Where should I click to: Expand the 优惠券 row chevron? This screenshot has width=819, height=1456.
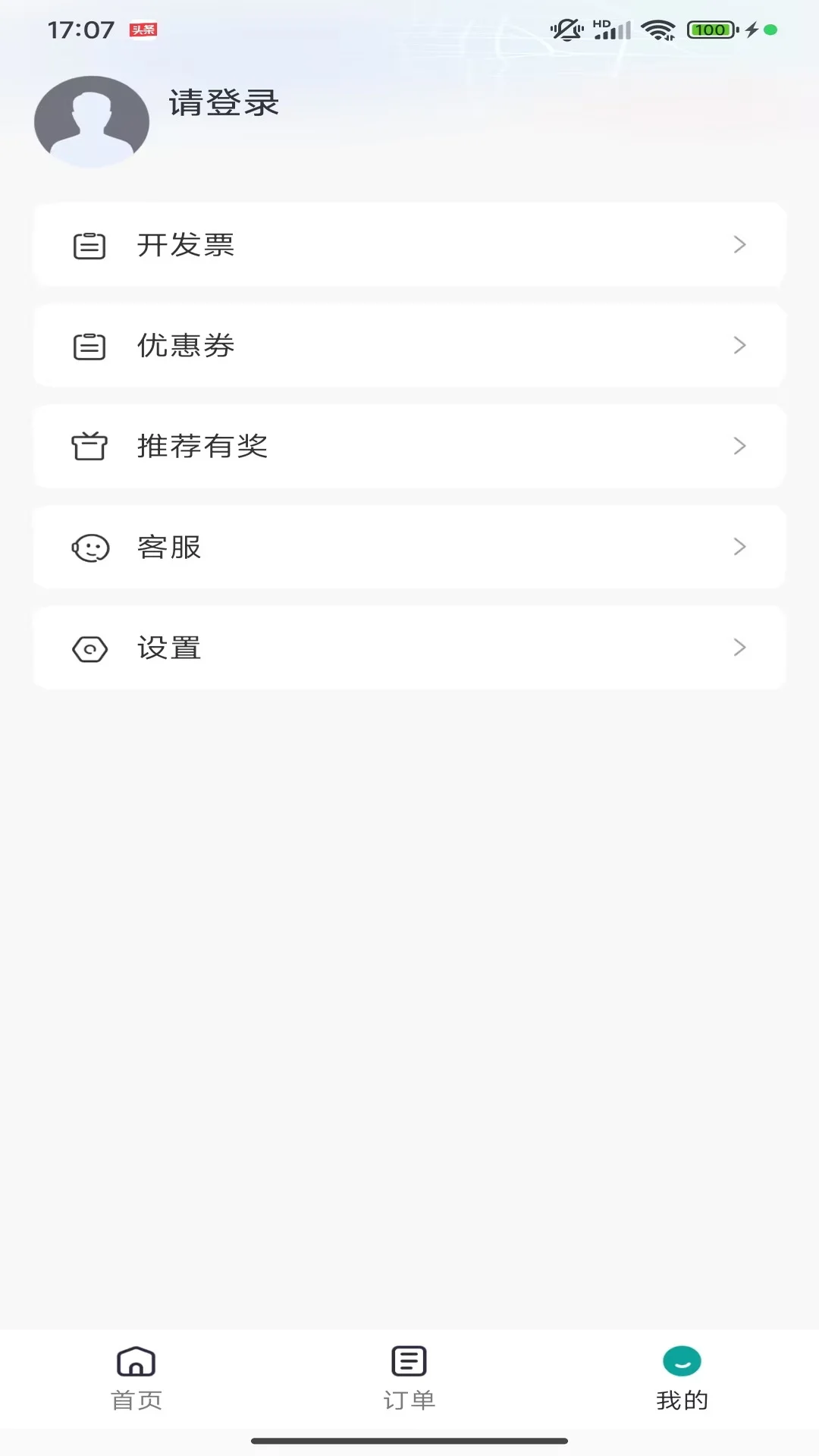point(739,345)
